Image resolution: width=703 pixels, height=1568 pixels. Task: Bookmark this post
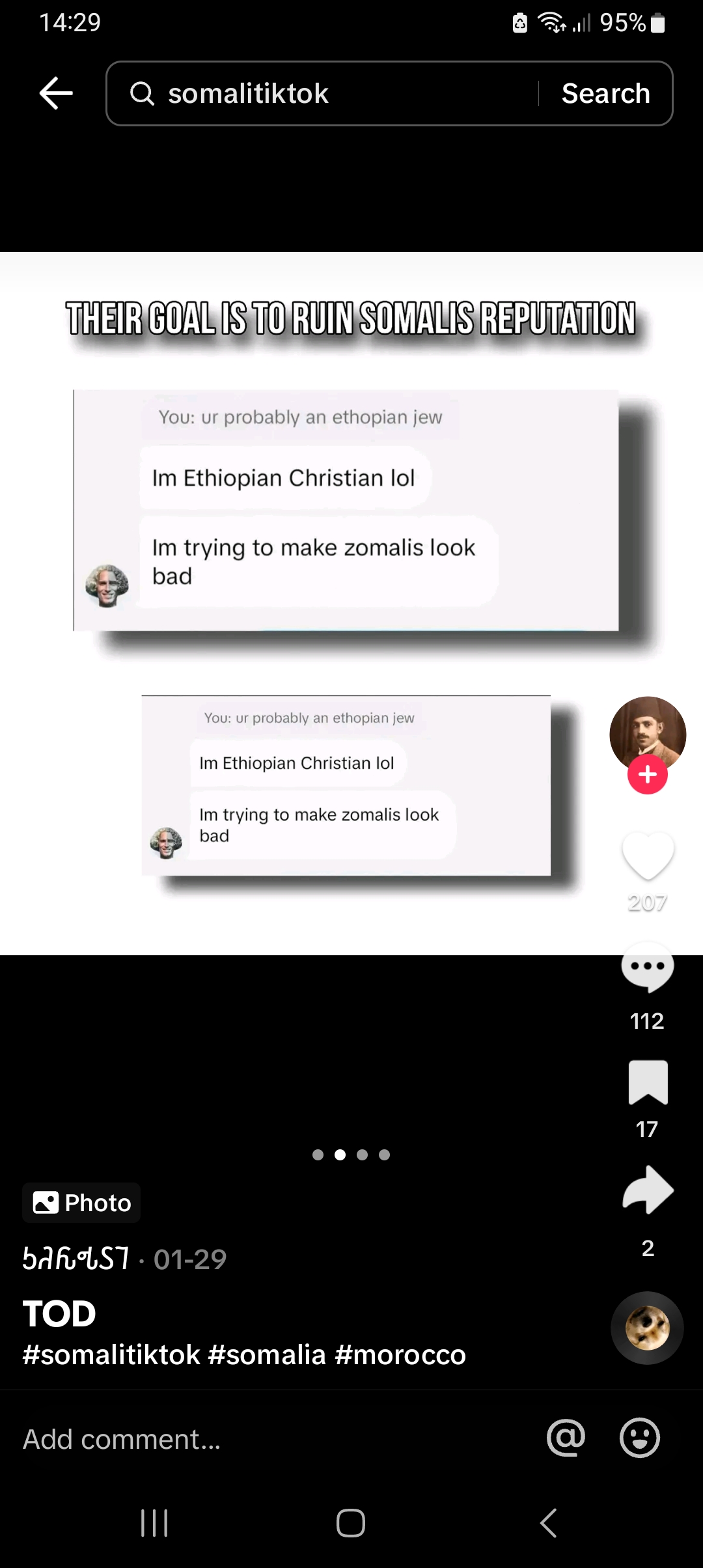[x=648, y=1082]
